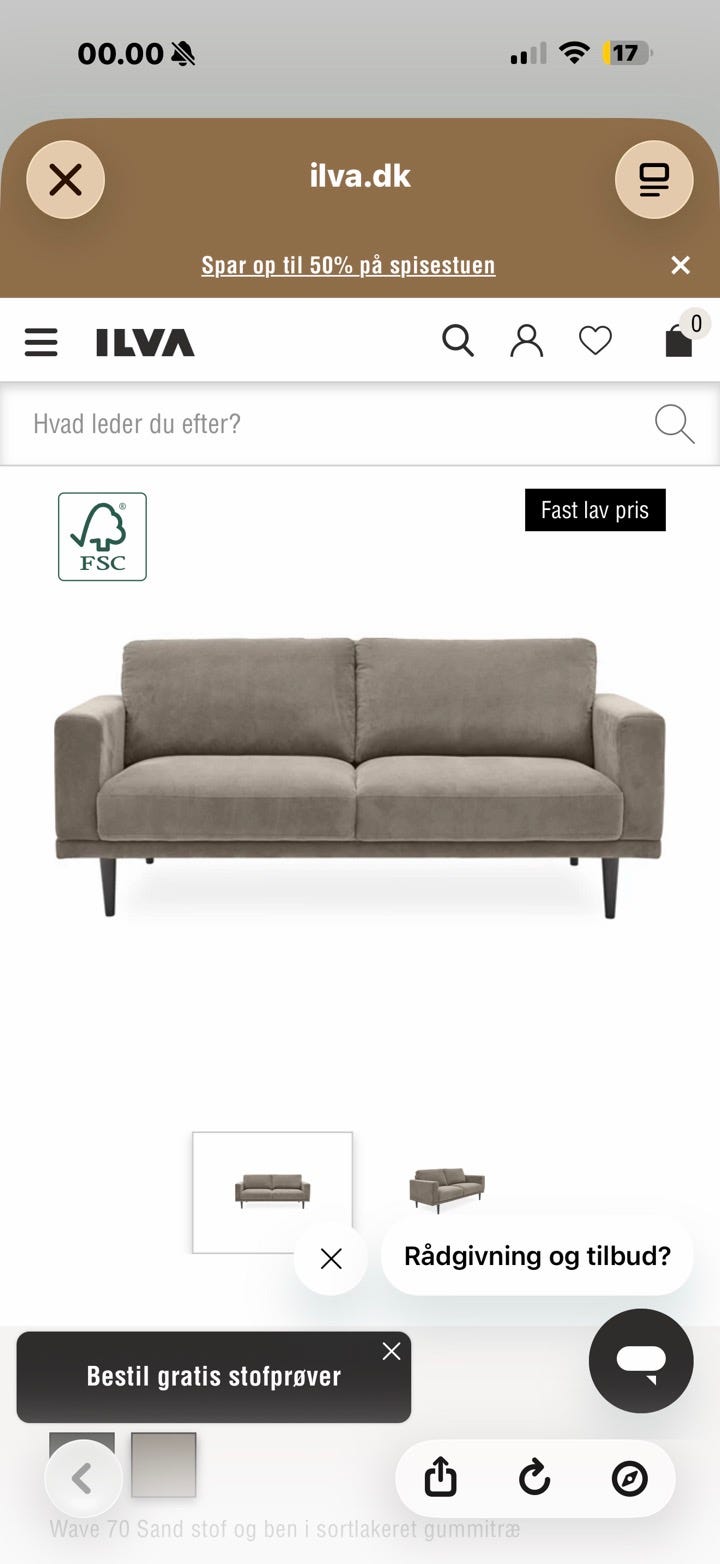Open the wishlist heart
The height and width of the screenshot is (1564, 720).
(595, 341)
